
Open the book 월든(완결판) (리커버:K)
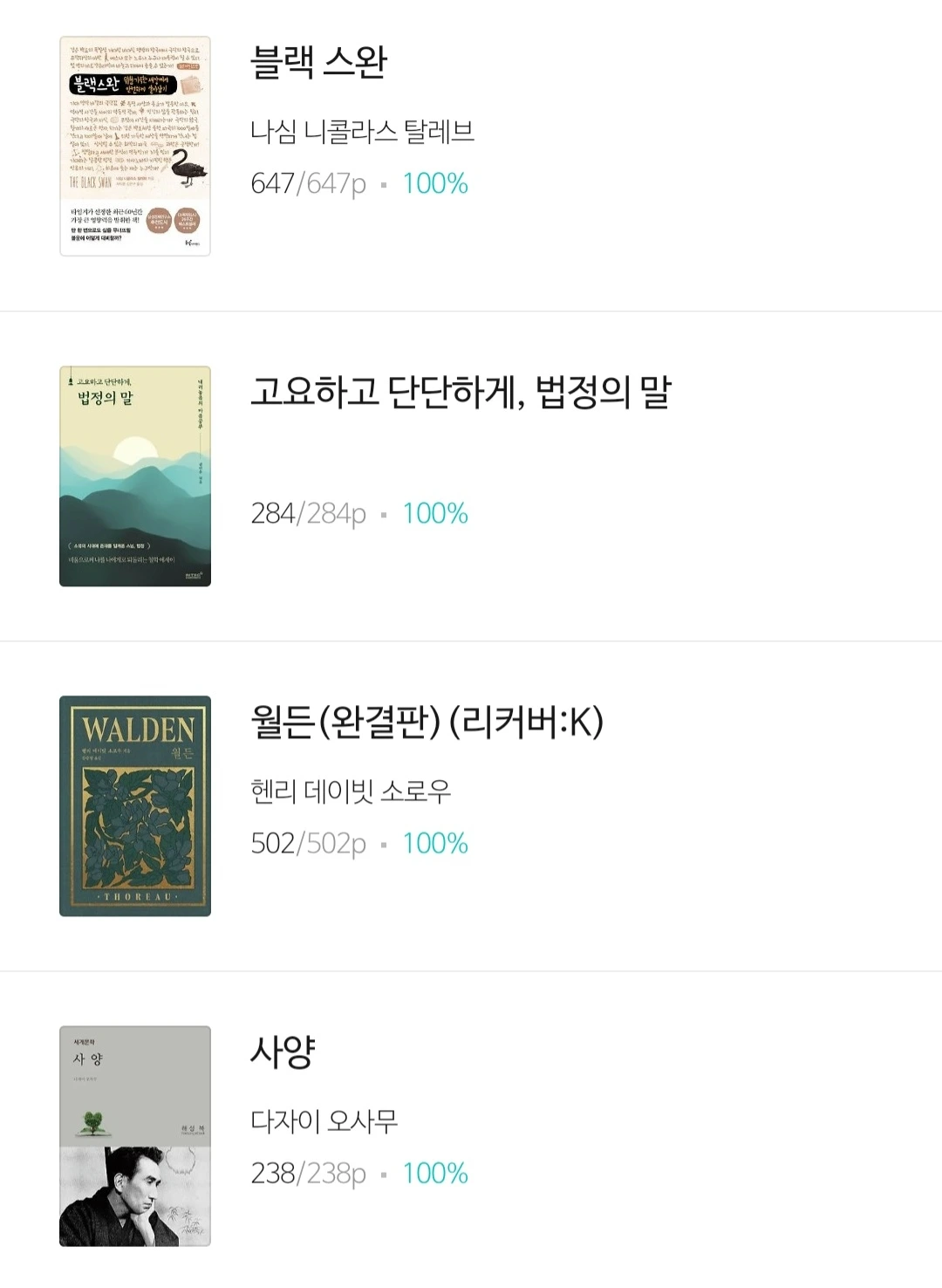pos(427,723)
